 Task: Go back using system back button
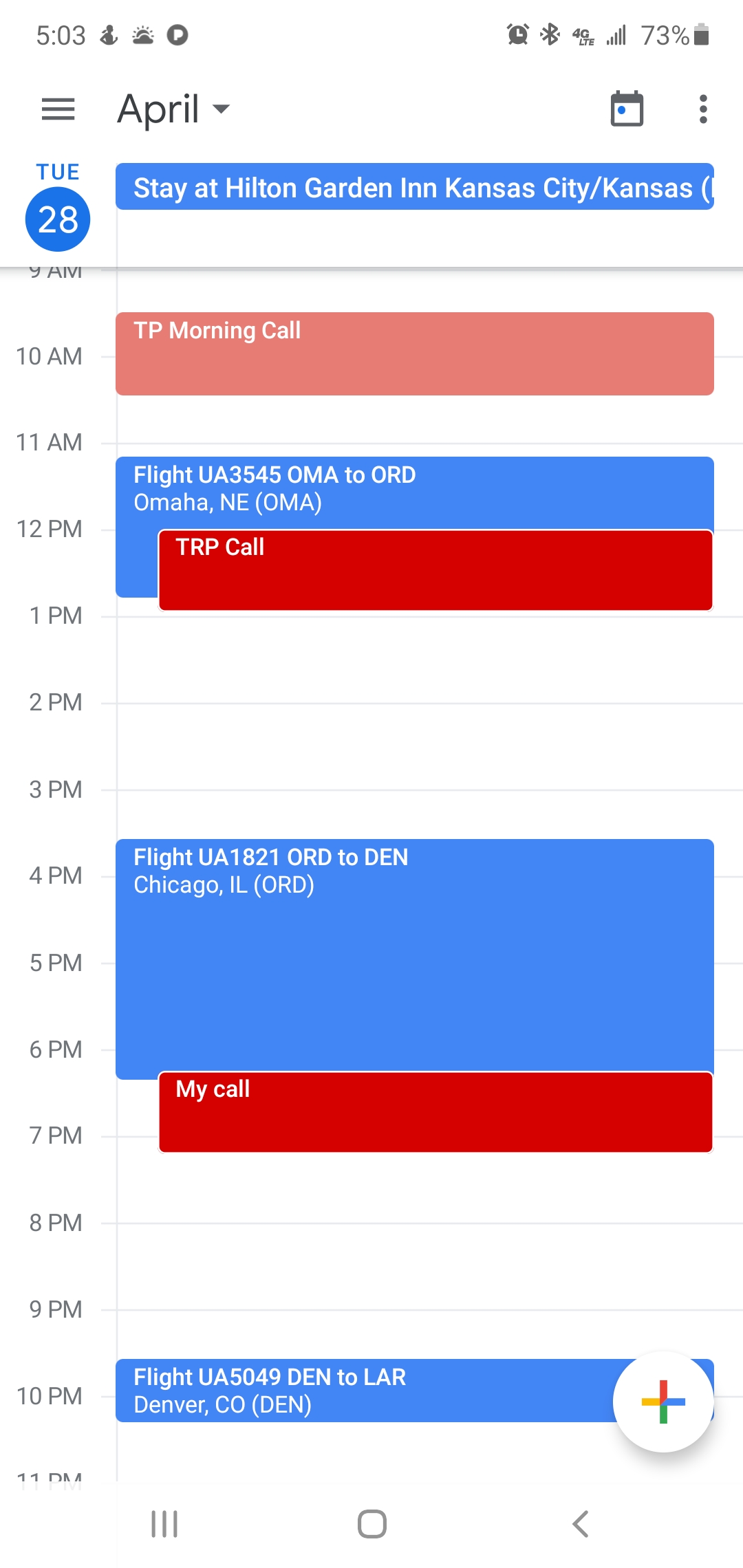(581, 1524)
